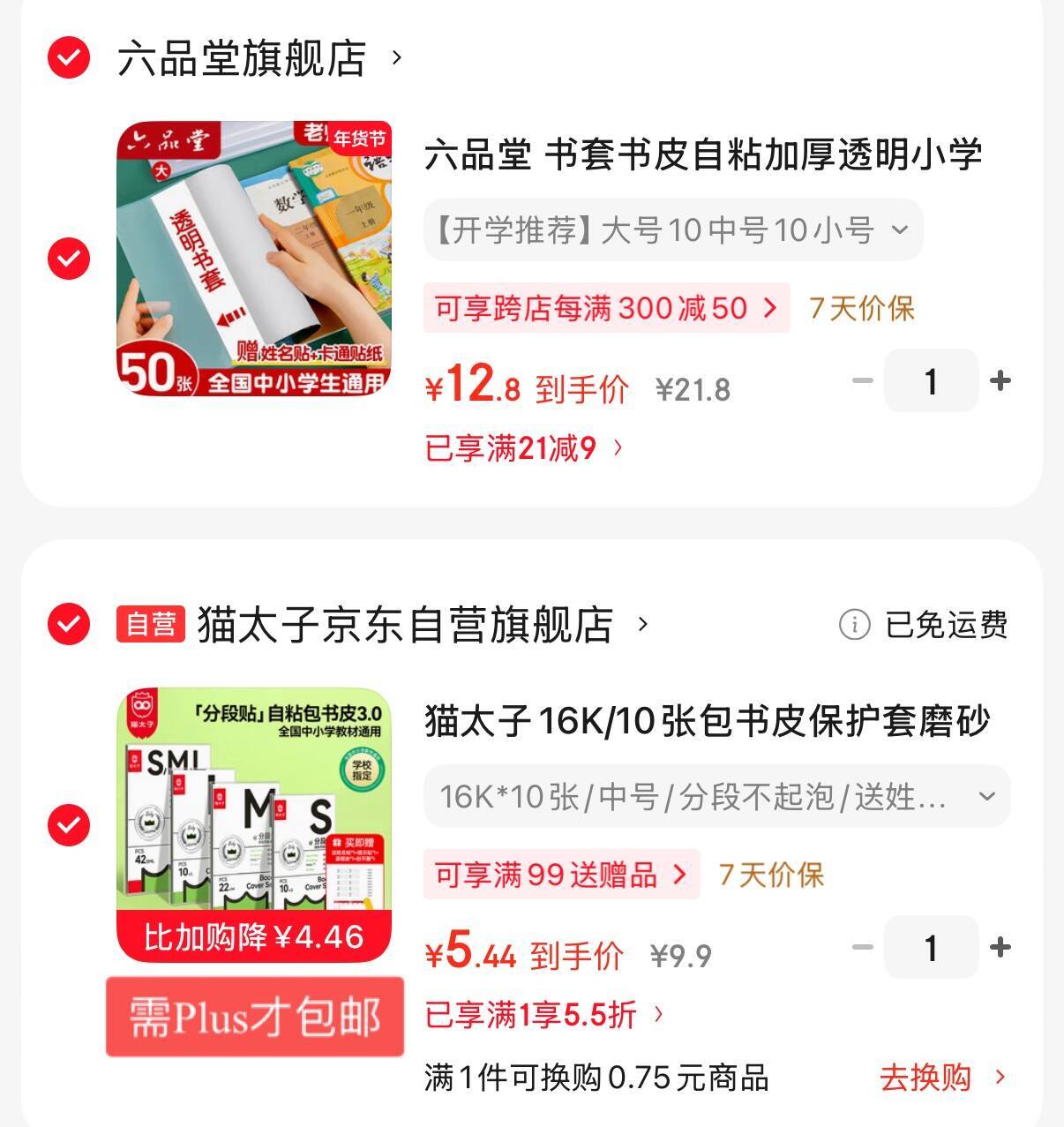View the 可享跨店每满300减50 promotion
The image size is (1064, 1127).
(606, 308)
